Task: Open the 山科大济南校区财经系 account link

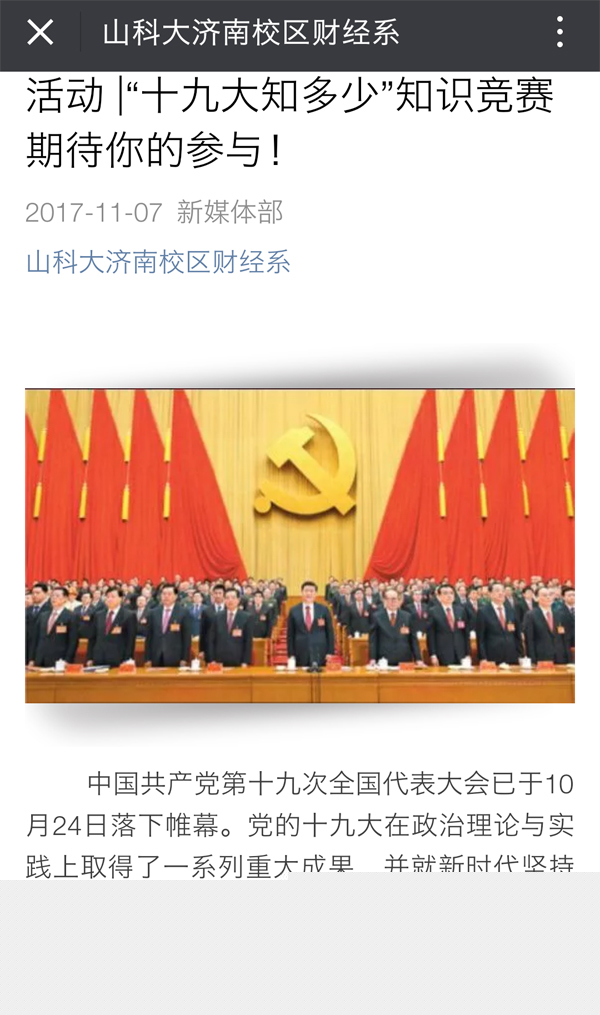Action: [158, 263]
